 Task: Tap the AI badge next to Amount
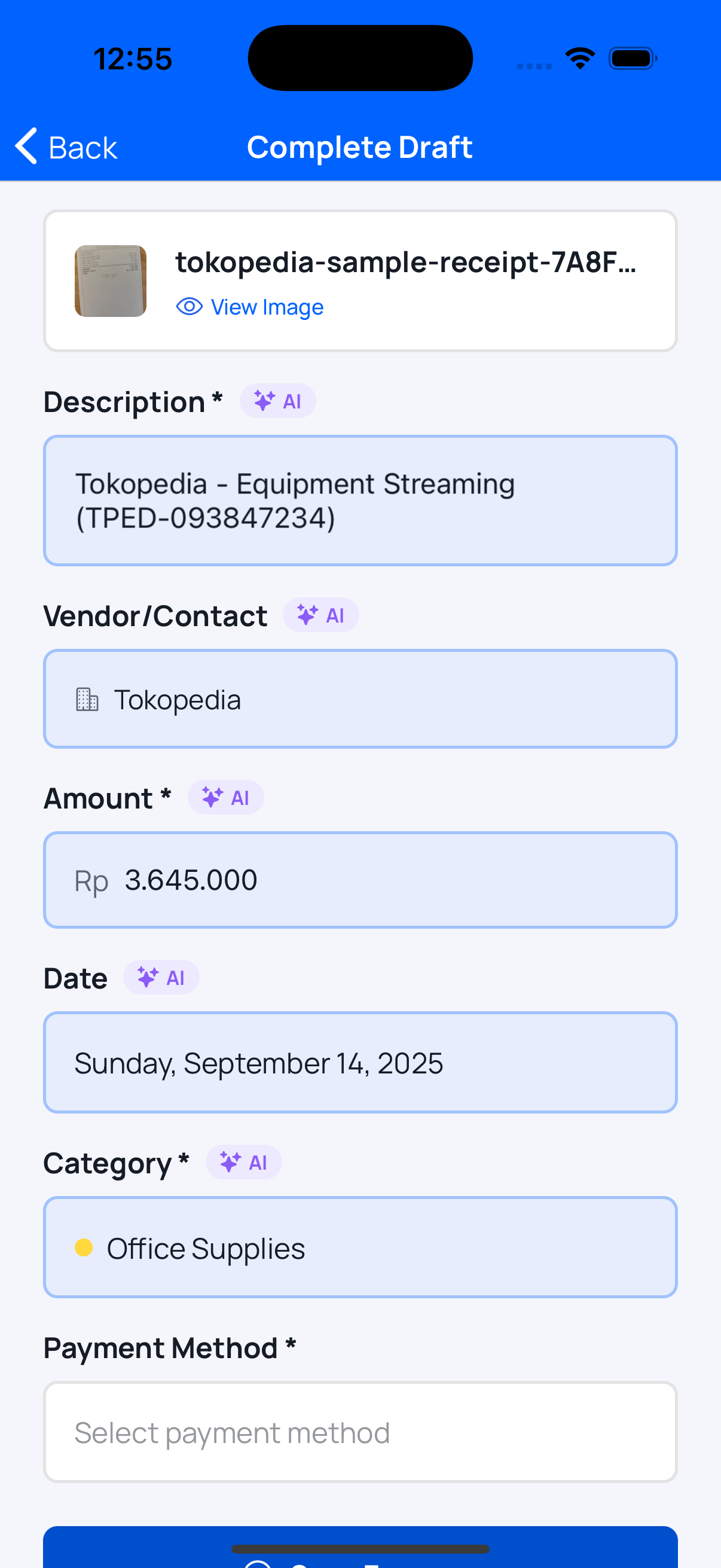[x=226, y=797]
